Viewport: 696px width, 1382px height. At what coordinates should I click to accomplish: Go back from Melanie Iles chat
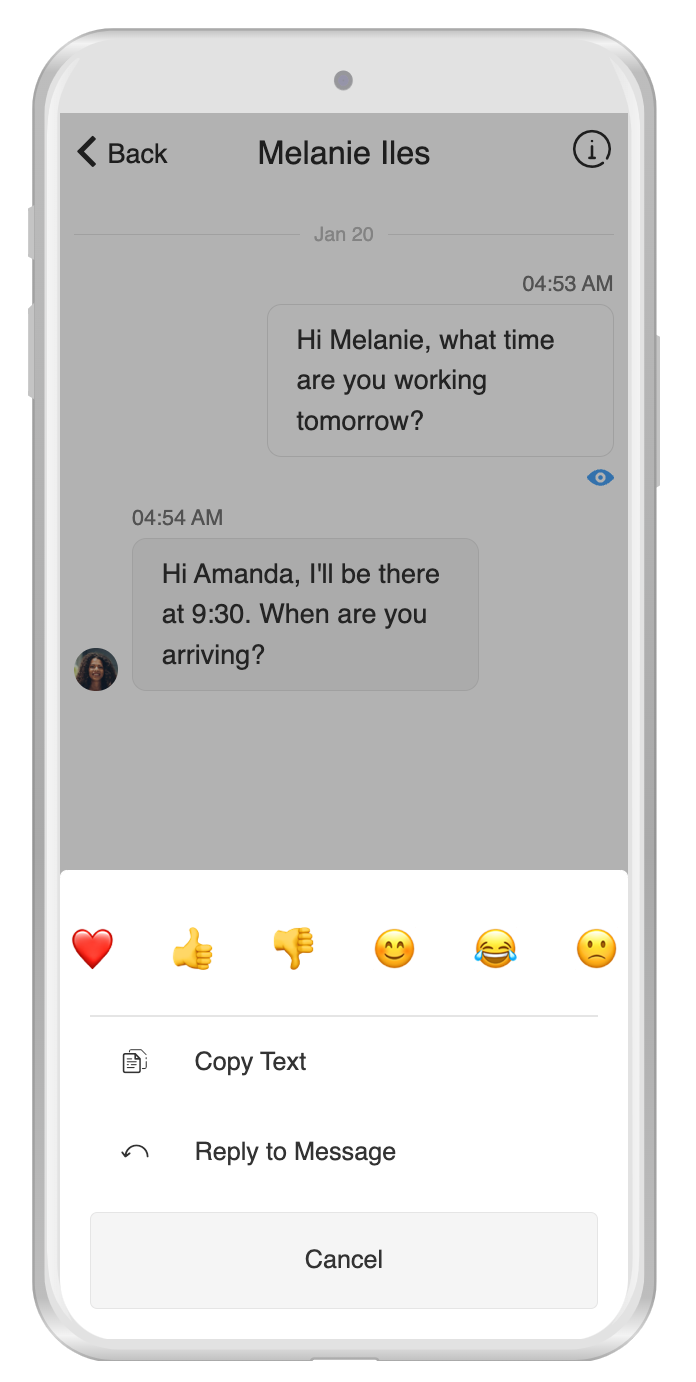tap(122, 153)
